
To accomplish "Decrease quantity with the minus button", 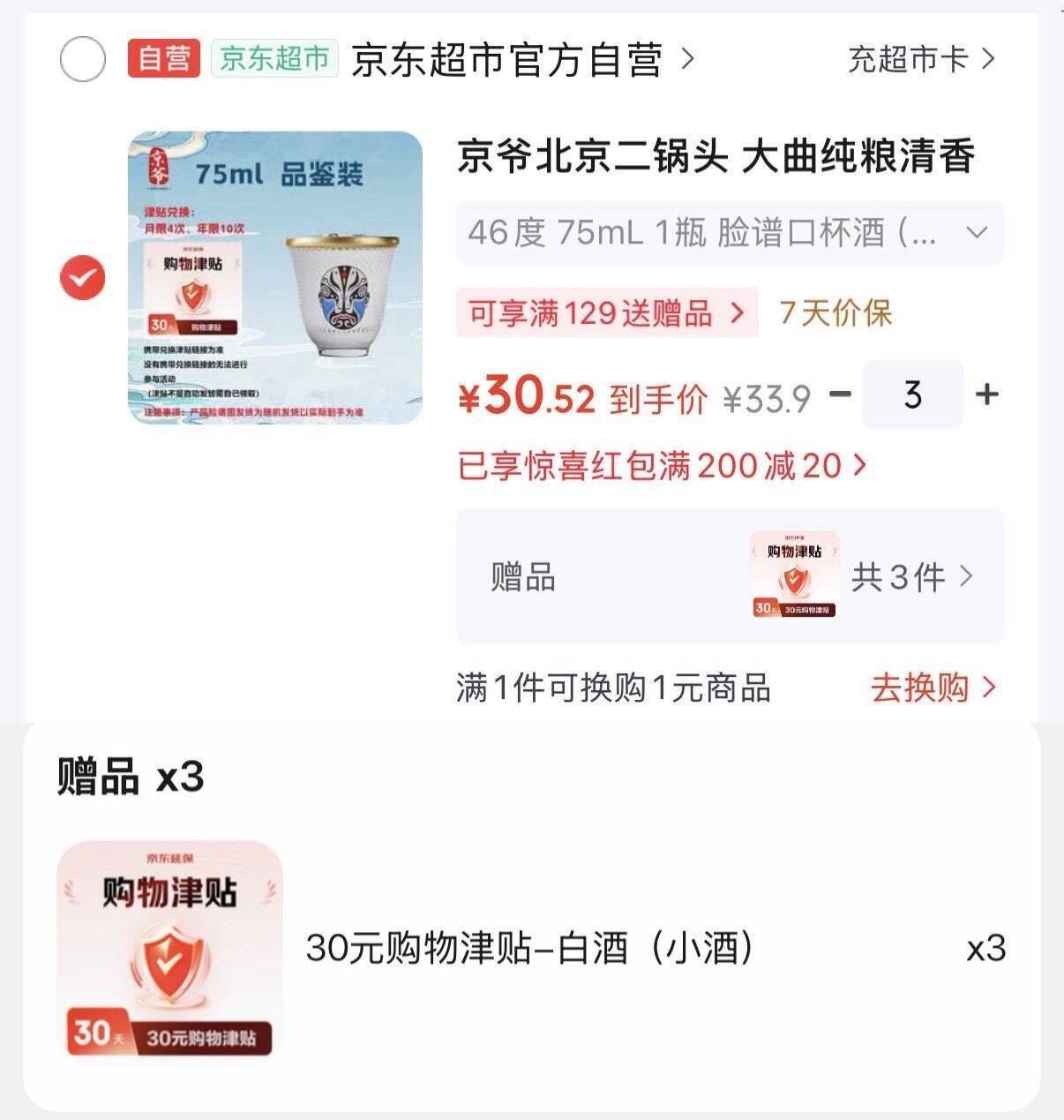I will point(841,394).
